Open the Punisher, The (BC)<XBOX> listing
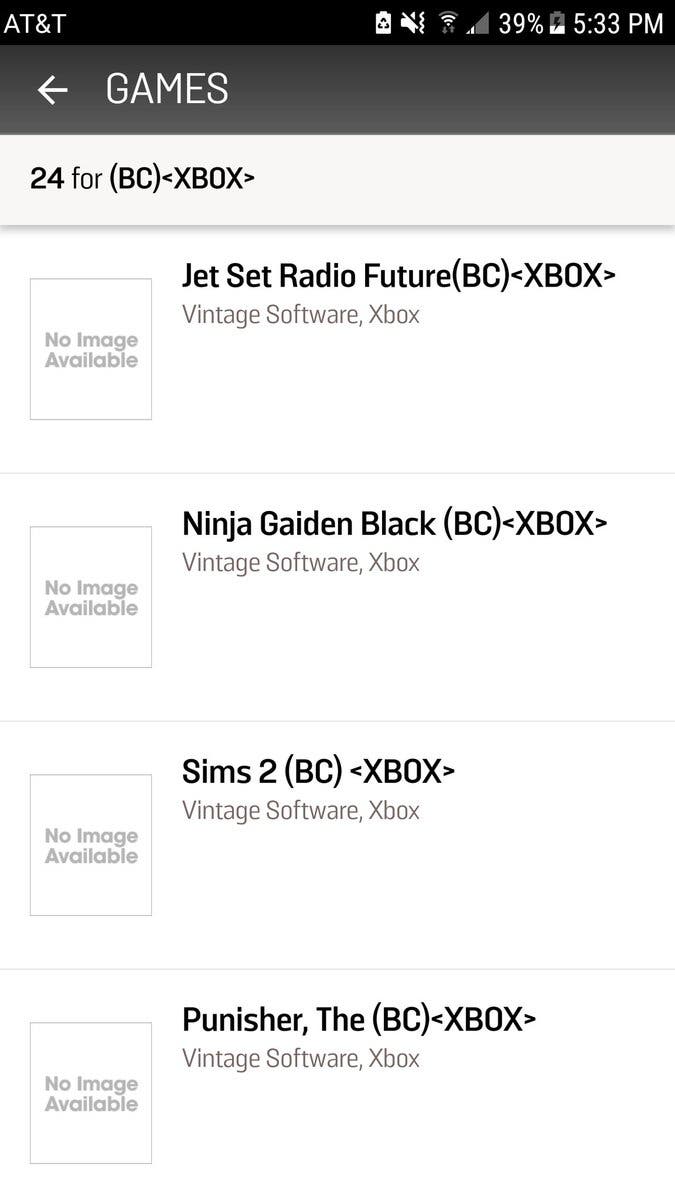The image size is (675, 1200). [x=337, y=1085]
